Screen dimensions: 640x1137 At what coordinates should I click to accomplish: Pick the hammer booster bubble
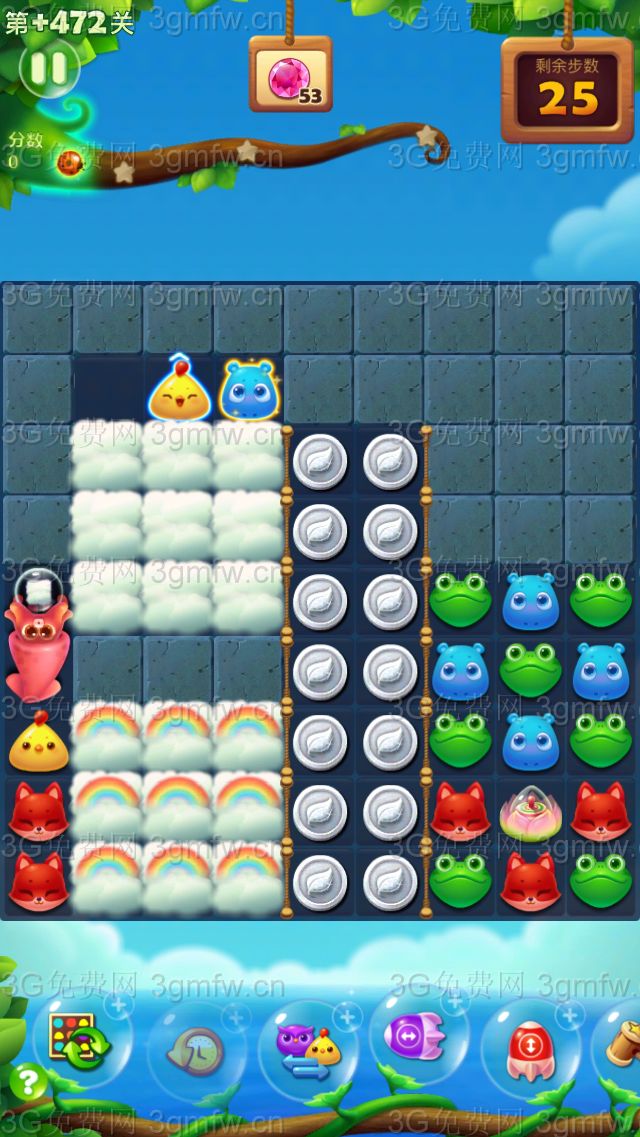(622, 1043)
